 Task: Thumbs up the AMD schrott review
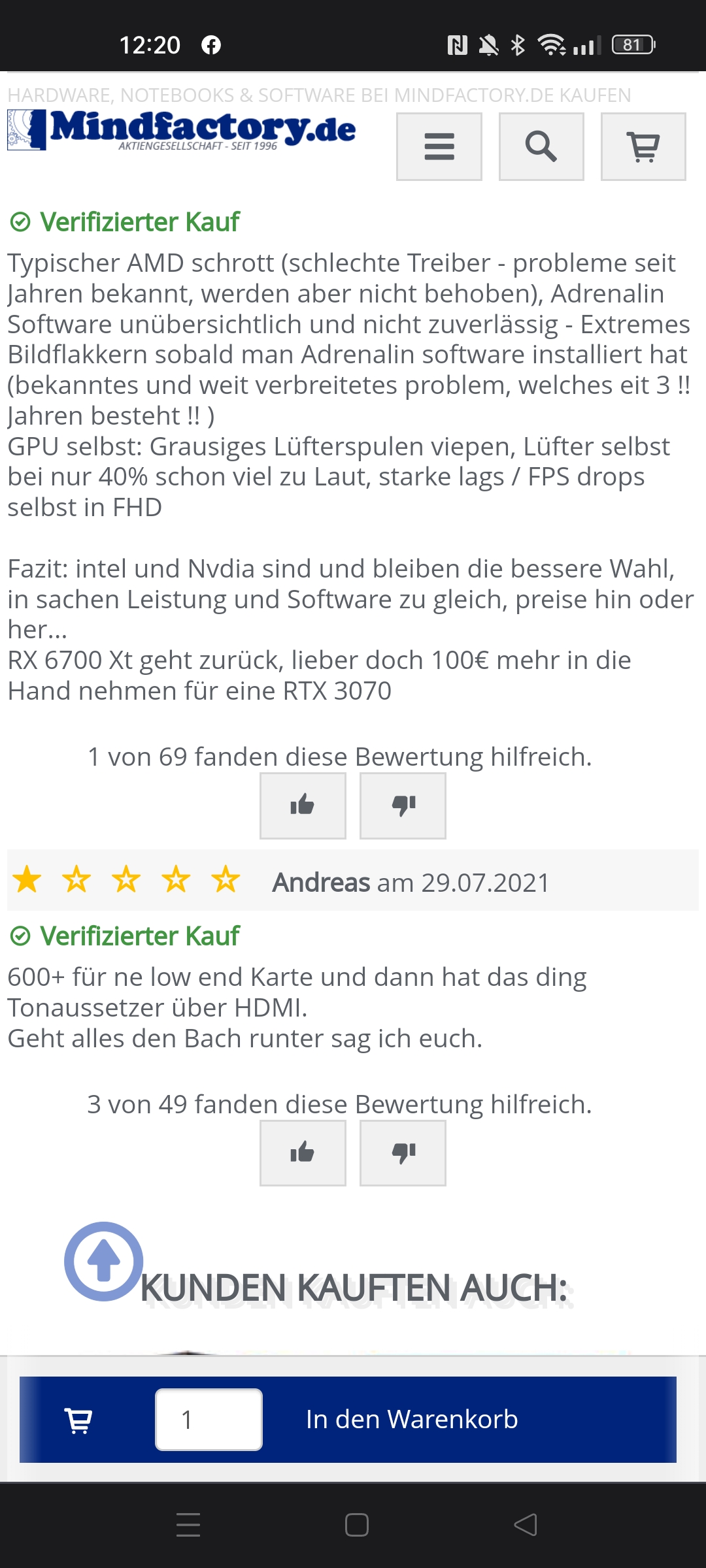[303, 806]
